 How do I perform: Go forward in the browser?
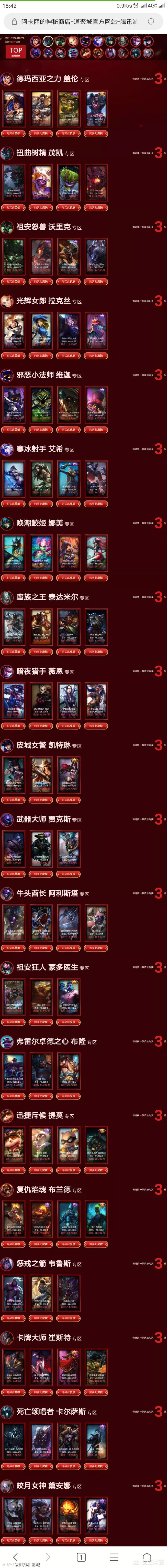48,1556
